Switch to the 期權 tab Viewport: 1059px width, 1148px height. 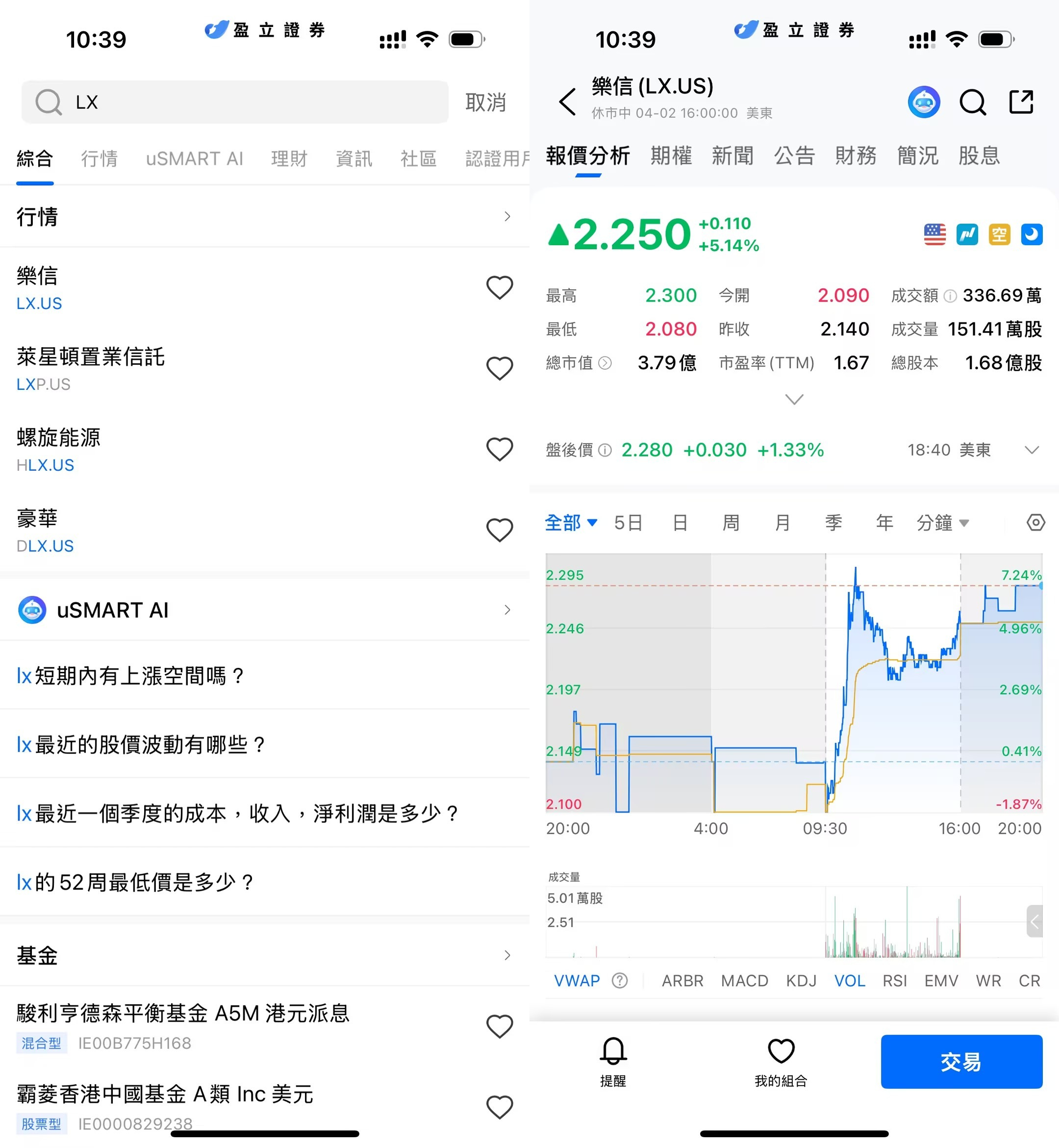pos(671,156)
